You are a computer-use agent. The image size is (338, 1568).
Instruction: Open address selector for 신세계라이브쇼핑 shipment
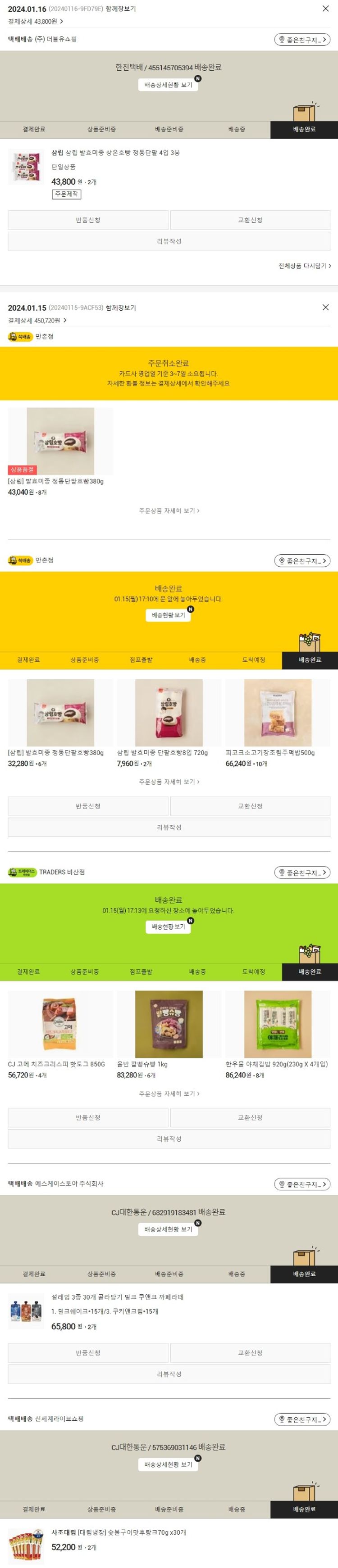pyautogui.click(x=302, y=1419)
